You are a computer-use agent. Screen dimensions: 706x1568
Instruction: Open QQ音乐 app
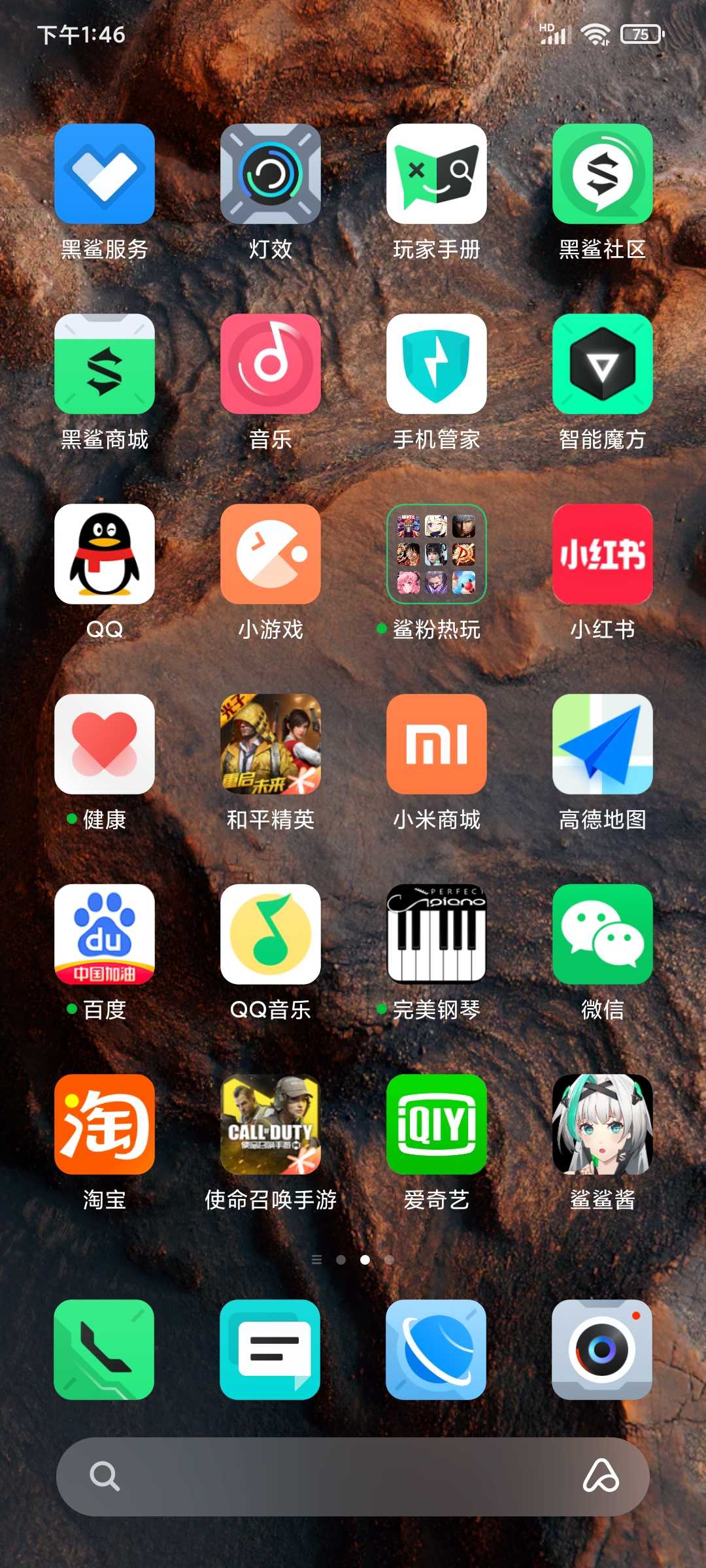click(x=271, y=934)
